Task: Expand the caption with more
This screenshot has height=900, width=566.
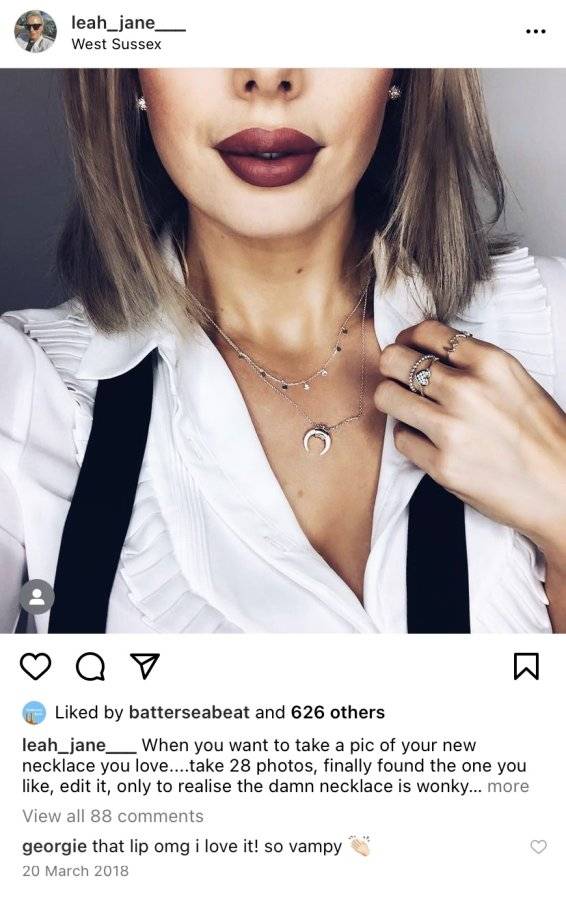Action: (x=508, y=786)
